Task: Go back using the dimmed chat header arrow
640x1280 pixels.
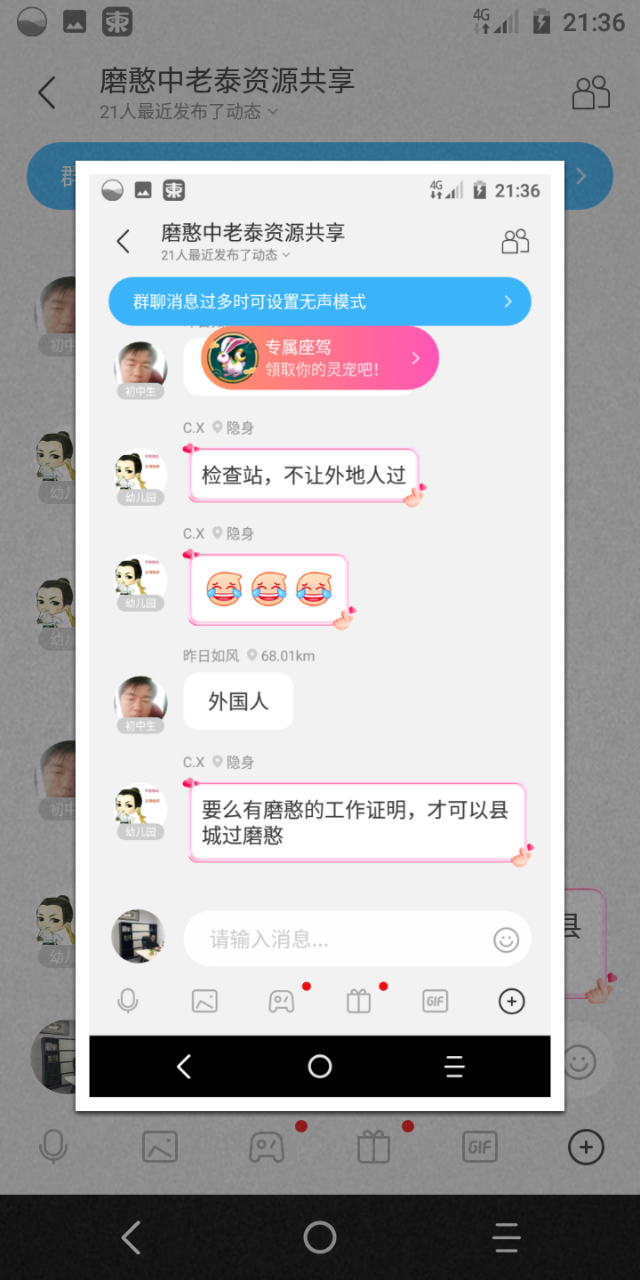Action: [46, 93]
